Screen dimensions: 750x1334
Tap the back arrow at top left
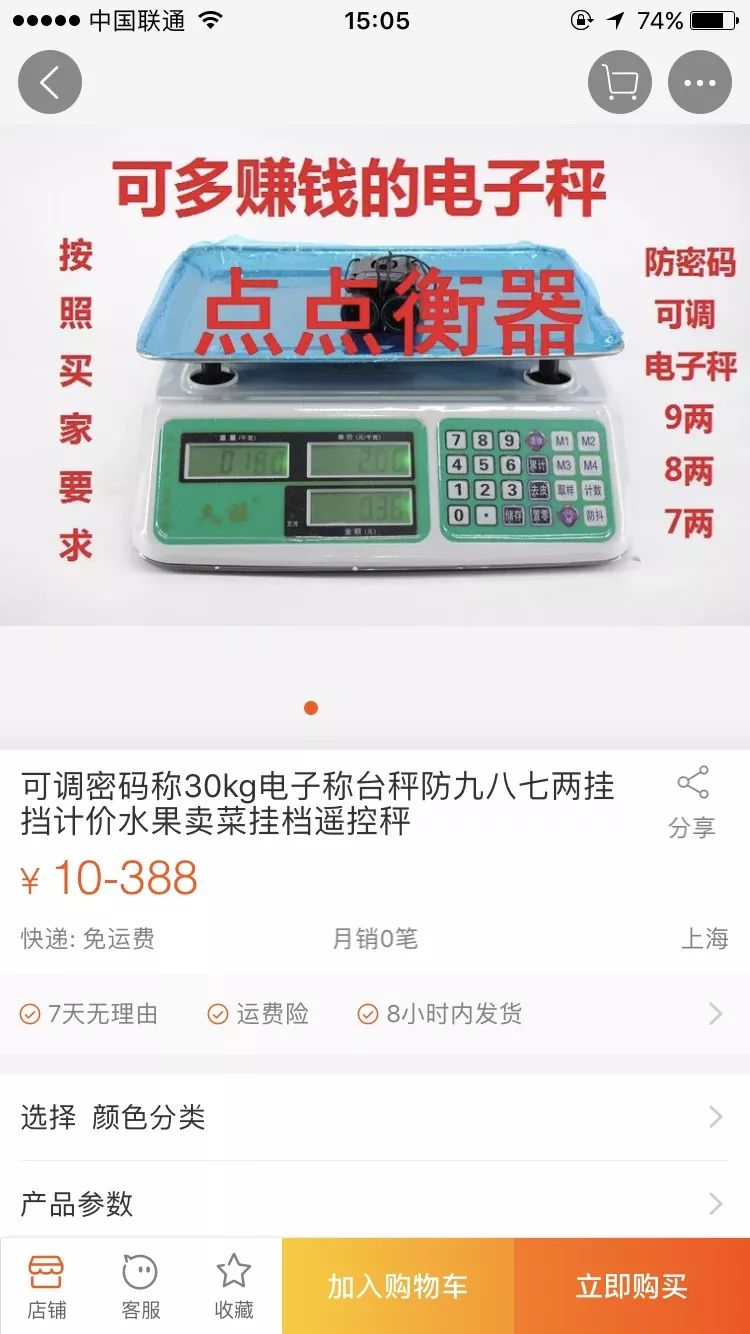48,81
